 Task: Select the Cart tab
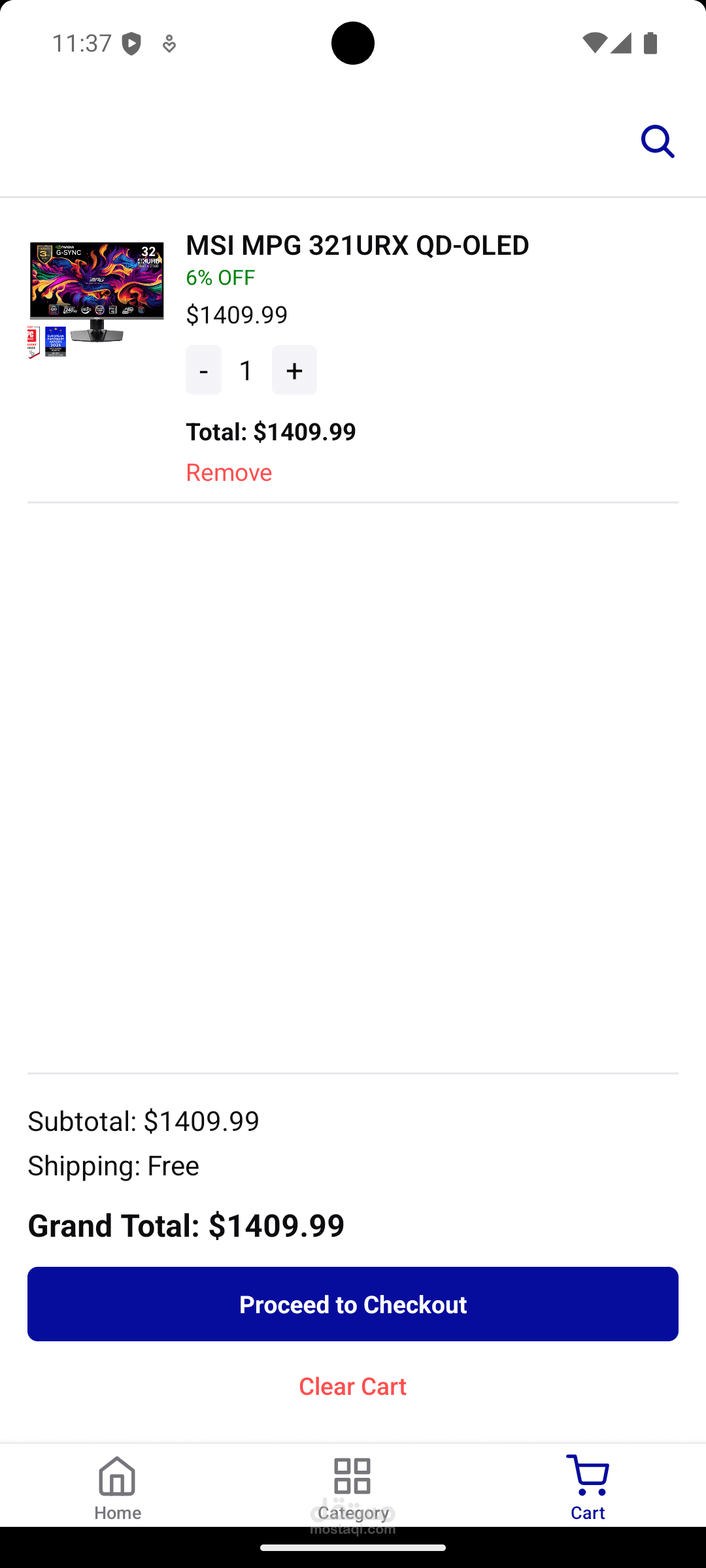coord(588,1487)
